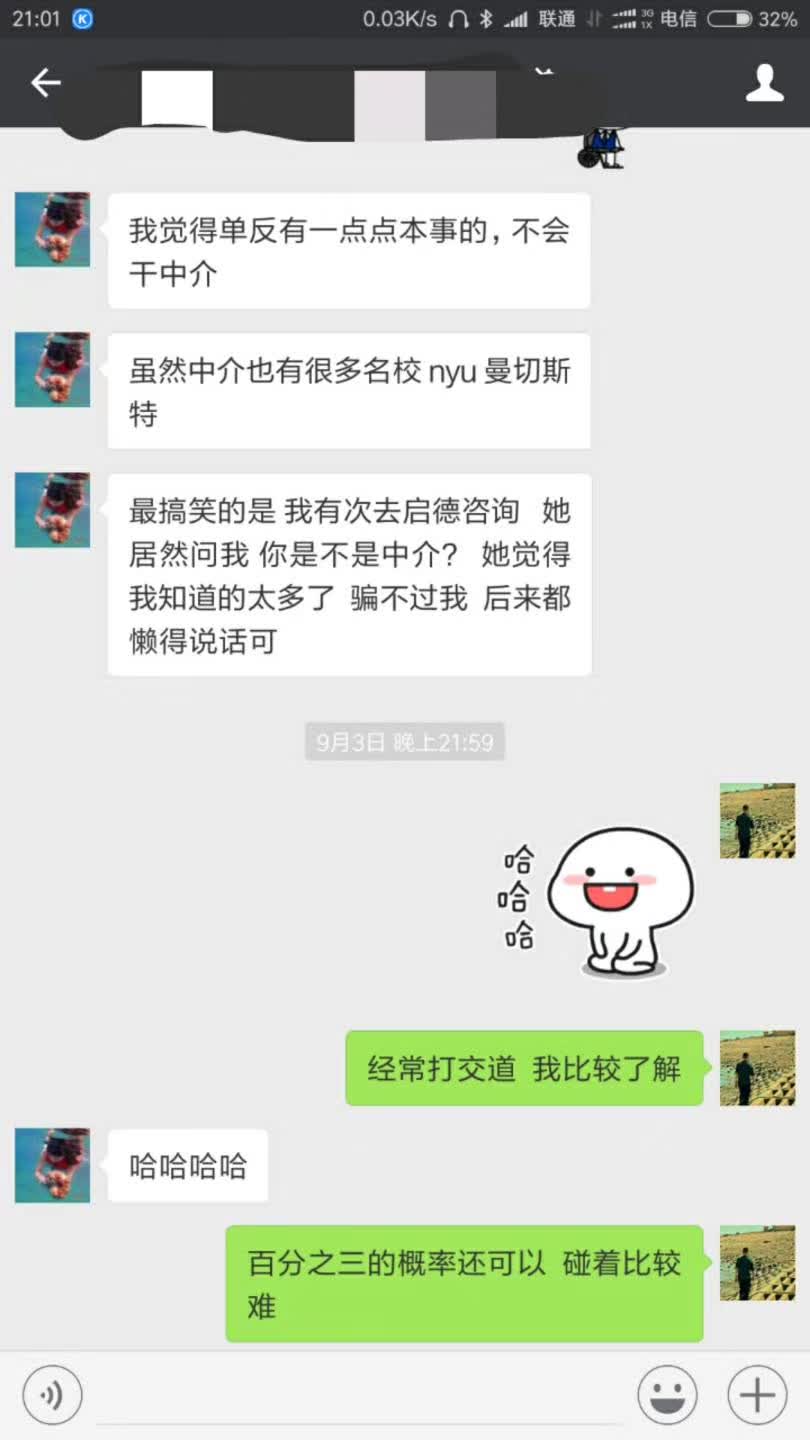The image size is (810, 1440).
Task: Open the emoji sticker panel
Action: [667, 1394]
